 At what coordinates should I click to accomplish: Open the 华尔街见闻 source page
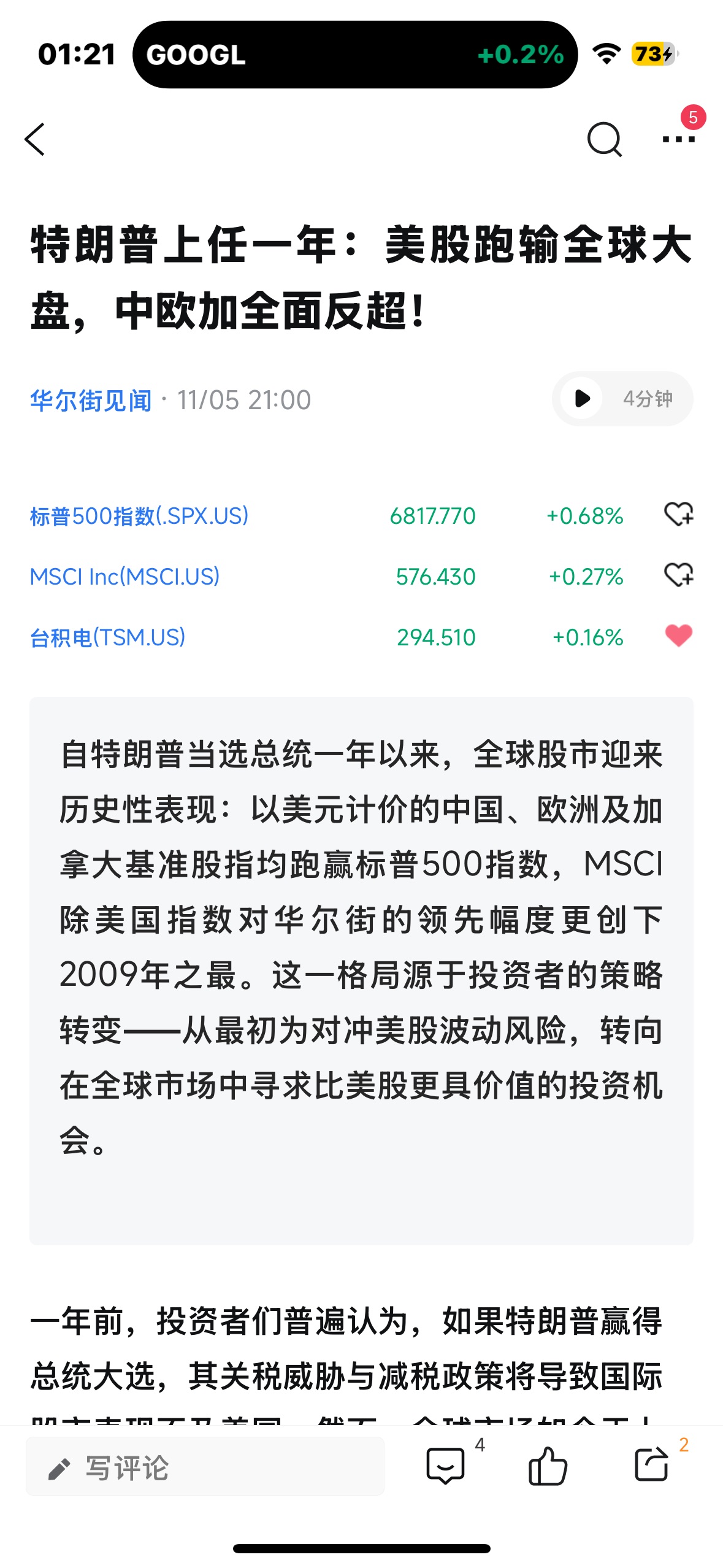coord(91,400)
